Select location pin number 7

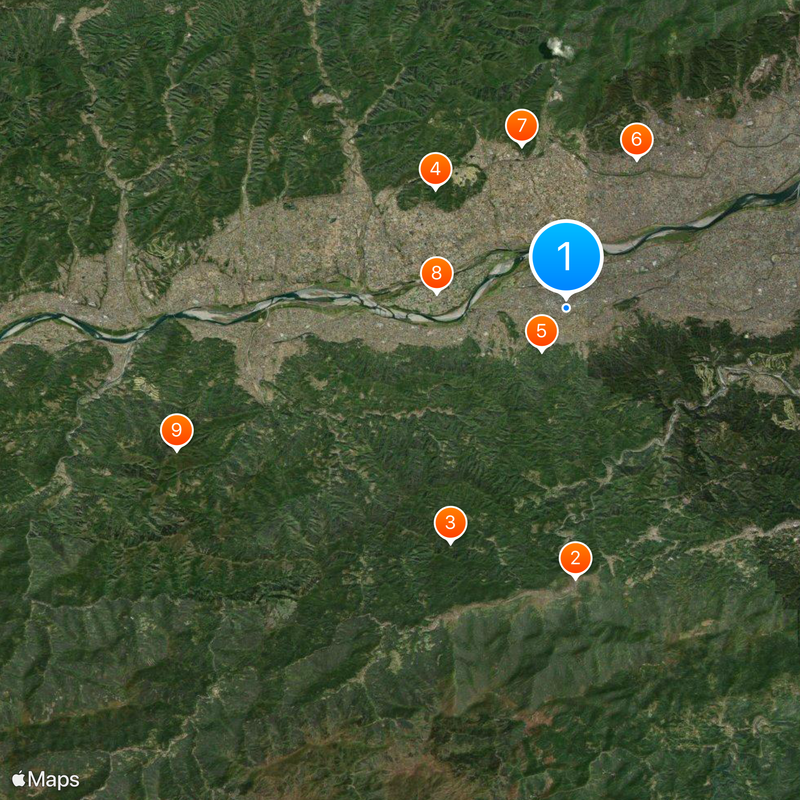click(521, 127)
